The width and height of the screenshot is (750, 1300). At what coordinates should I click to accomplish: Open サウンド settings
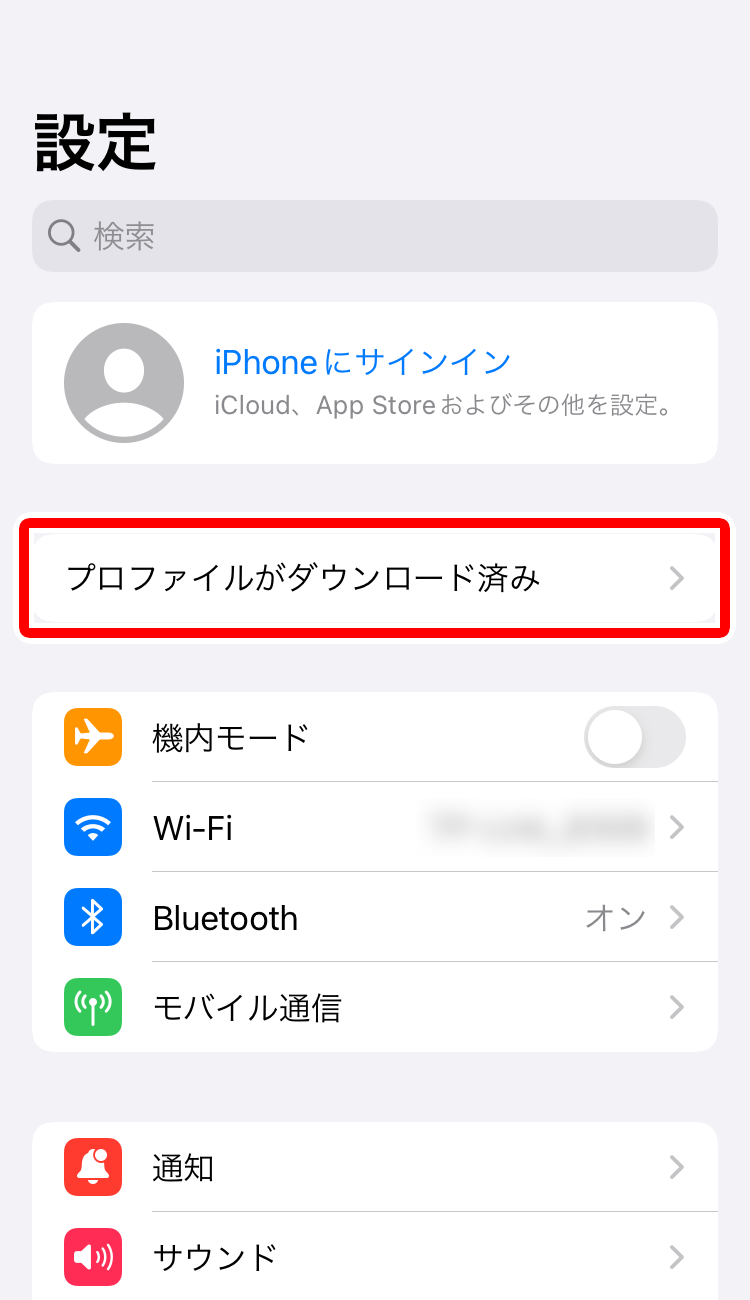pyautogui.click(x=375, y=1256)
